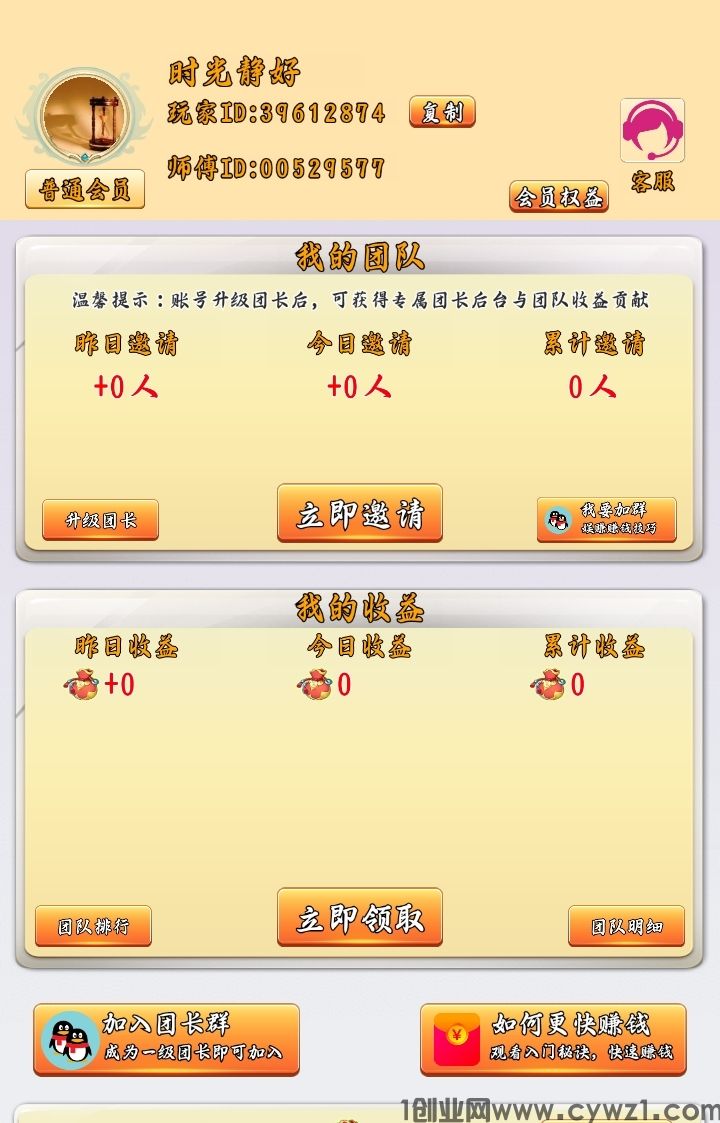The image size is (720, 1123).
Task: Open 加入团长群 leader group
Action: (166, 1040)
